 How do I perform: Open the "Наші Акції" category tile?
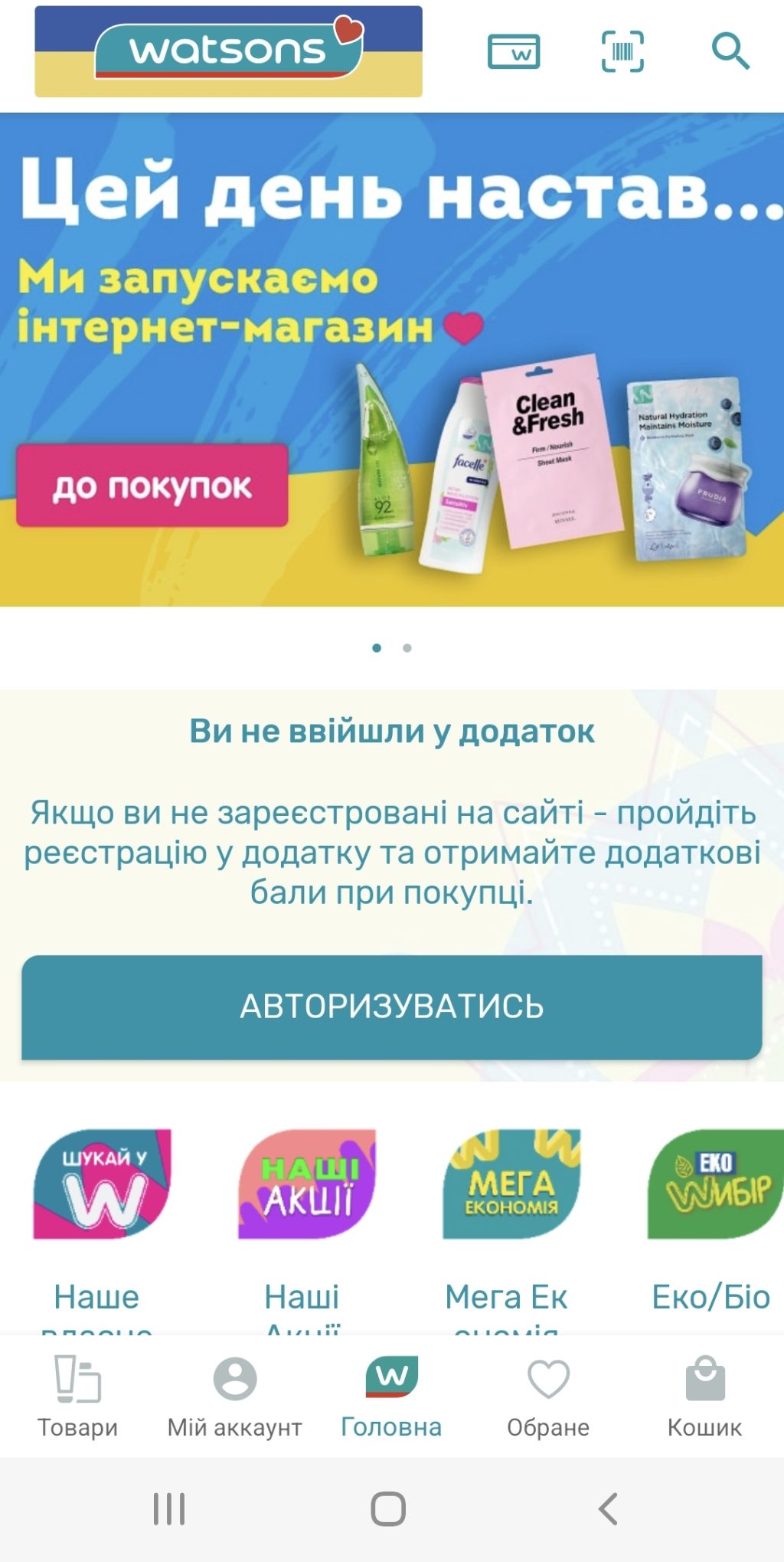(306, 1184)
